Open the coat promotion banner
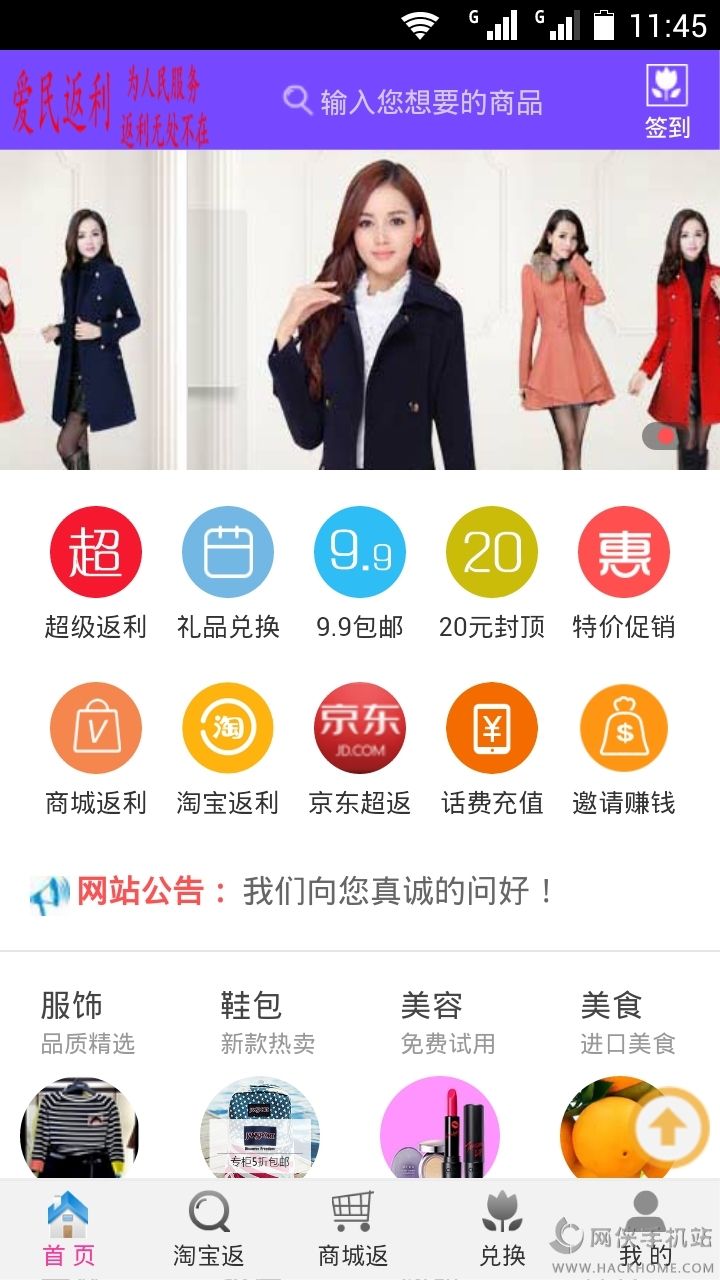The image size is (720, 1280). 360,310
